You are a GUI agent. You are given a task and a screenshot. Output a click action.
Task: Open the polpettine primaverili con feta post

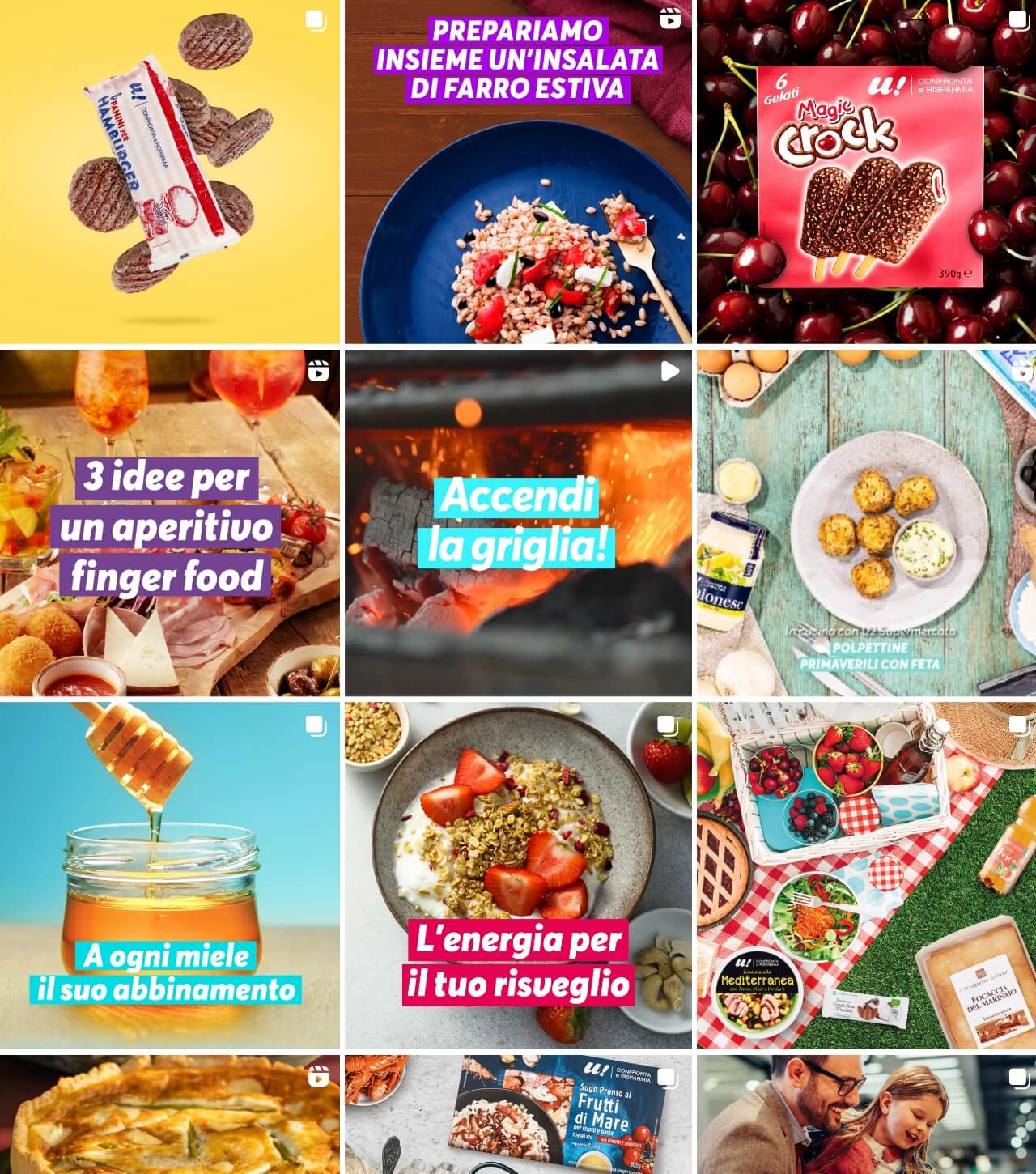(866, 523)
